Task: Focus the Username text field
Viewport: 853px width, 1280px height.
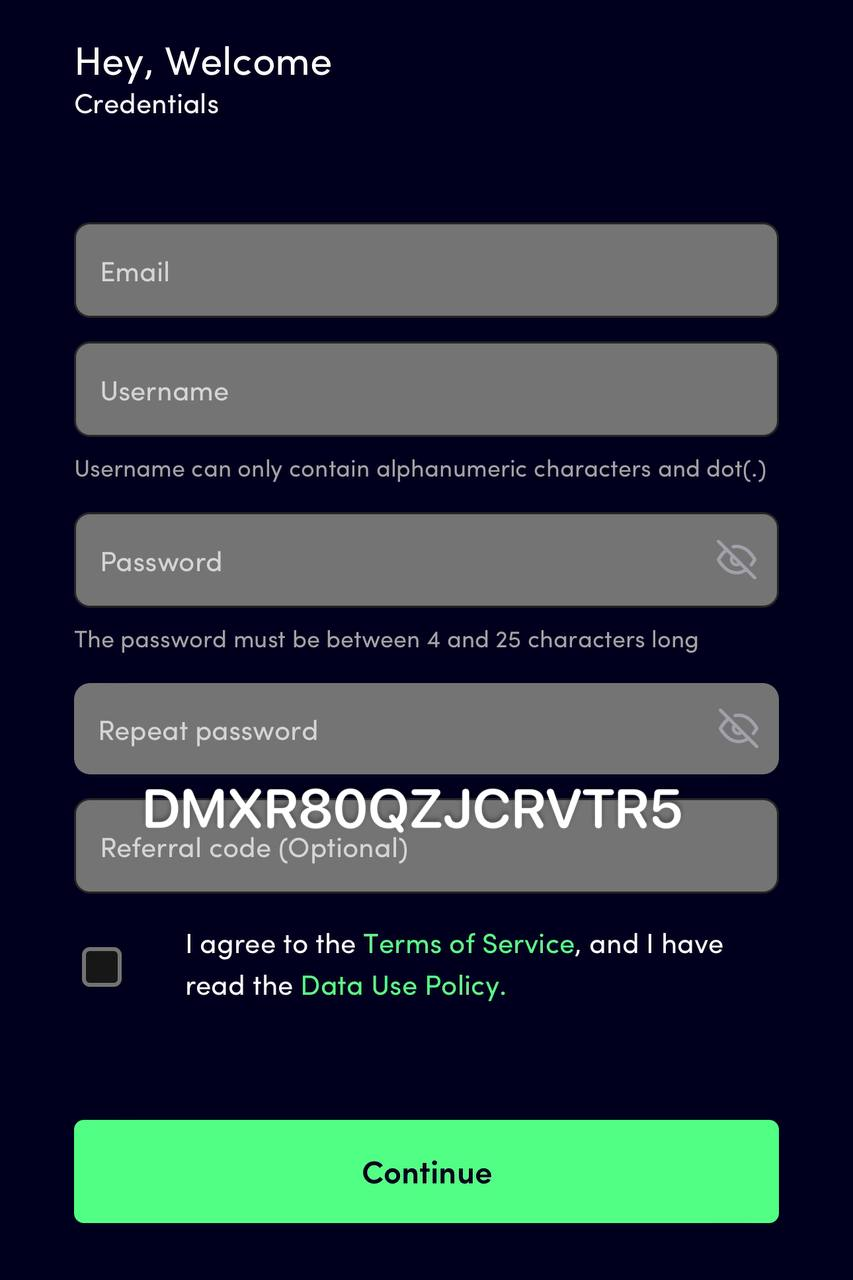Action: 426,390
